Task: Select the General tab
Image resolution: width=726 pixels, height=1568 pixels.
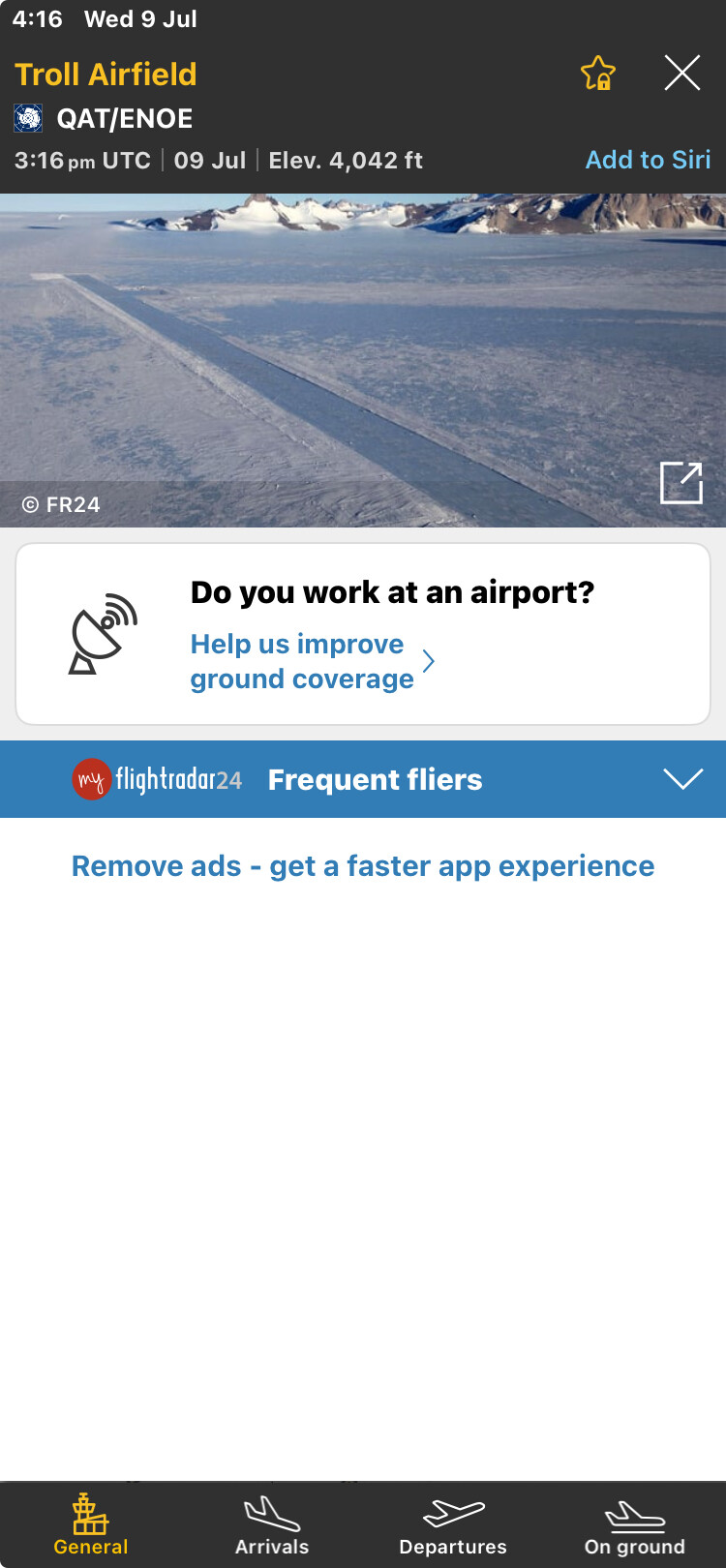Action: click(91, 1526)
